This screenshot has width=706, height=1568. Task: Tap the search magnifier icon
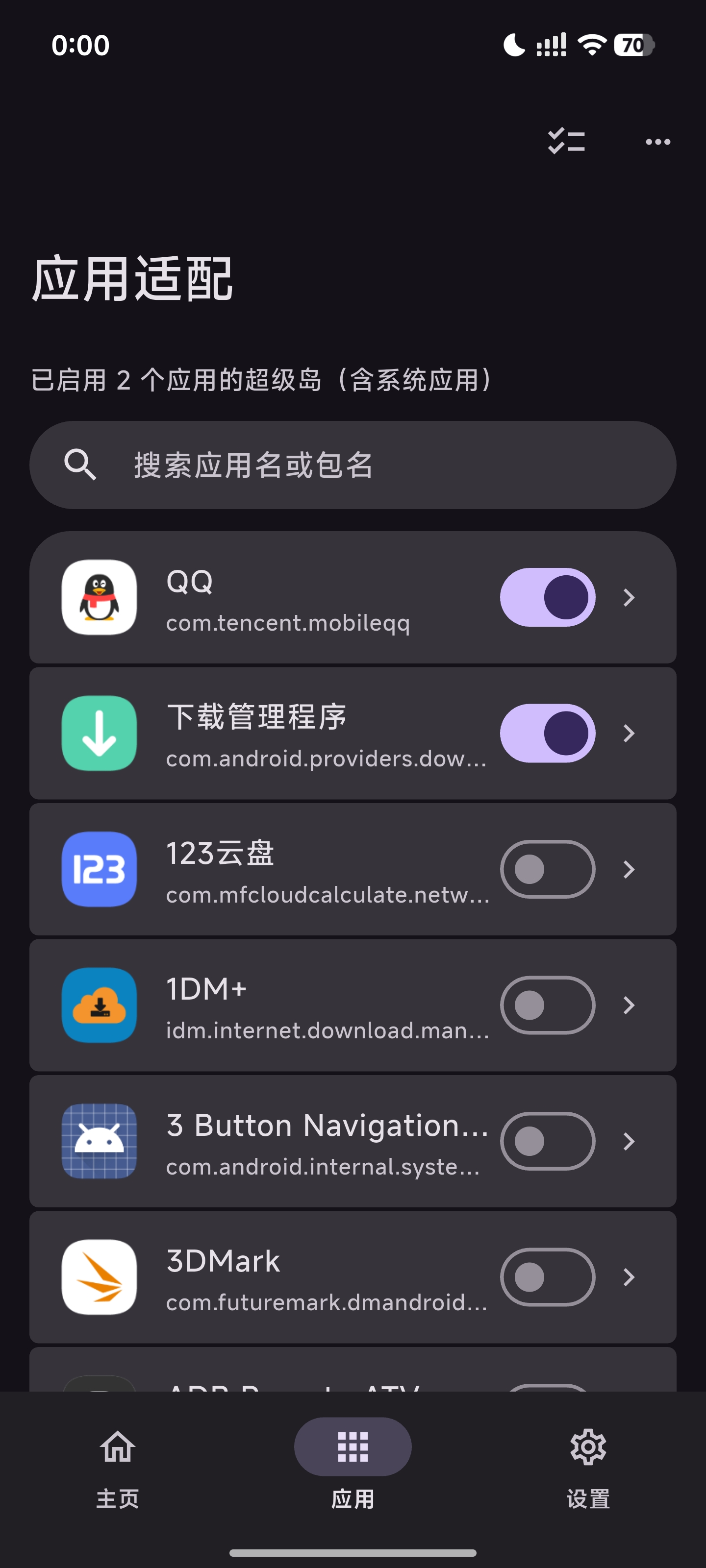pyautogui.click(x=81, y=465)
